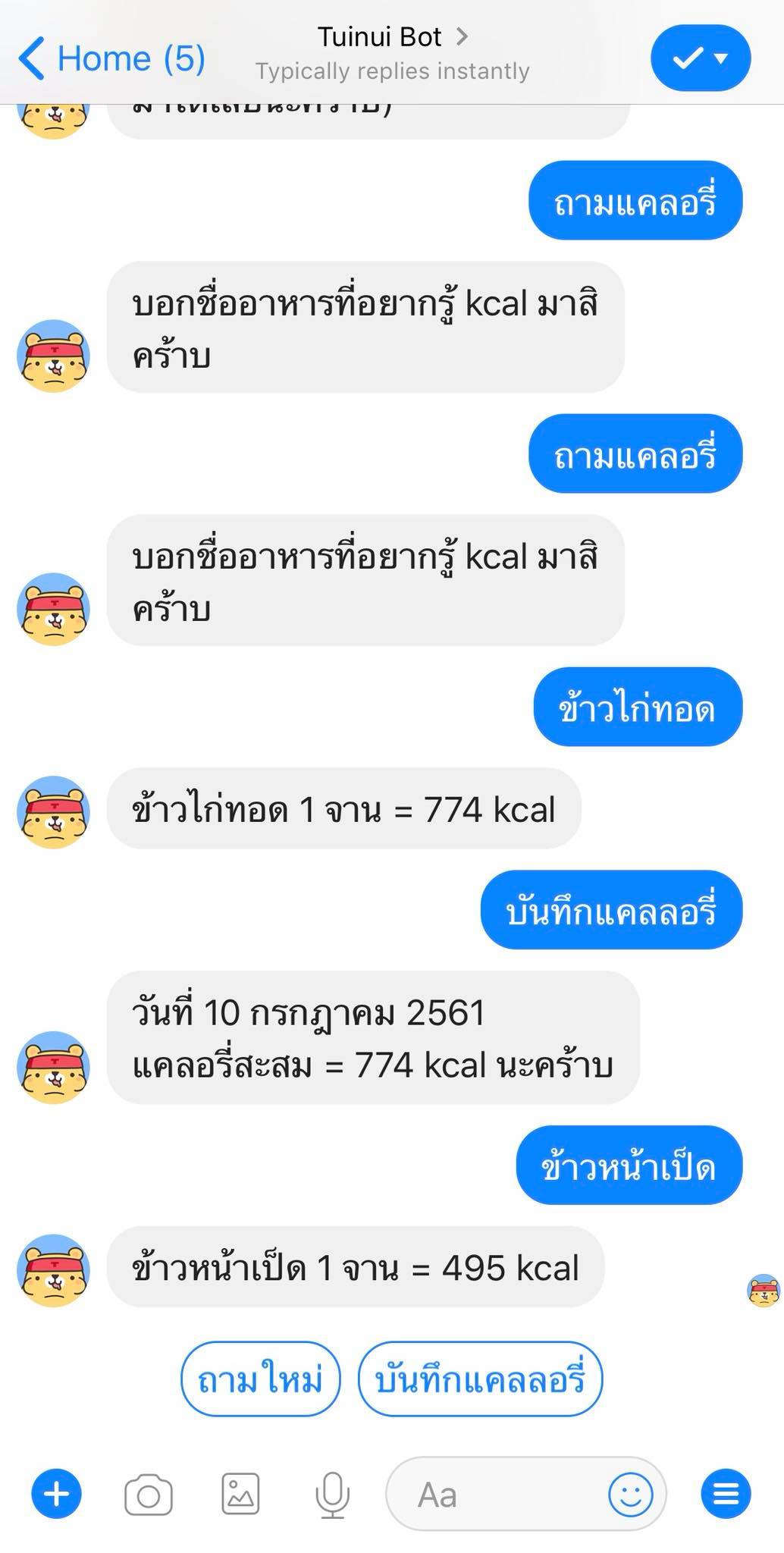Select the บันทึกแคลลอรี่ quick reply

point(480,1379)
